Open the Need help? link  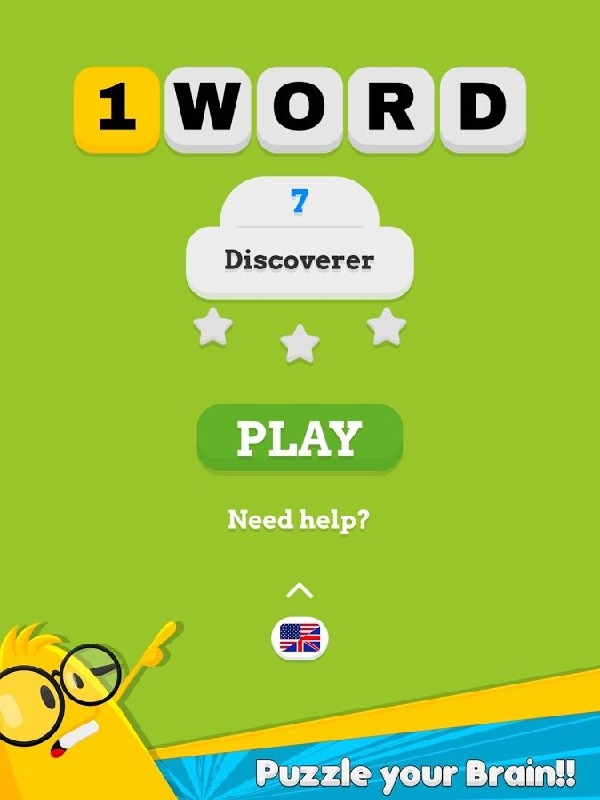pyautogui.click(x=299, y=520)
